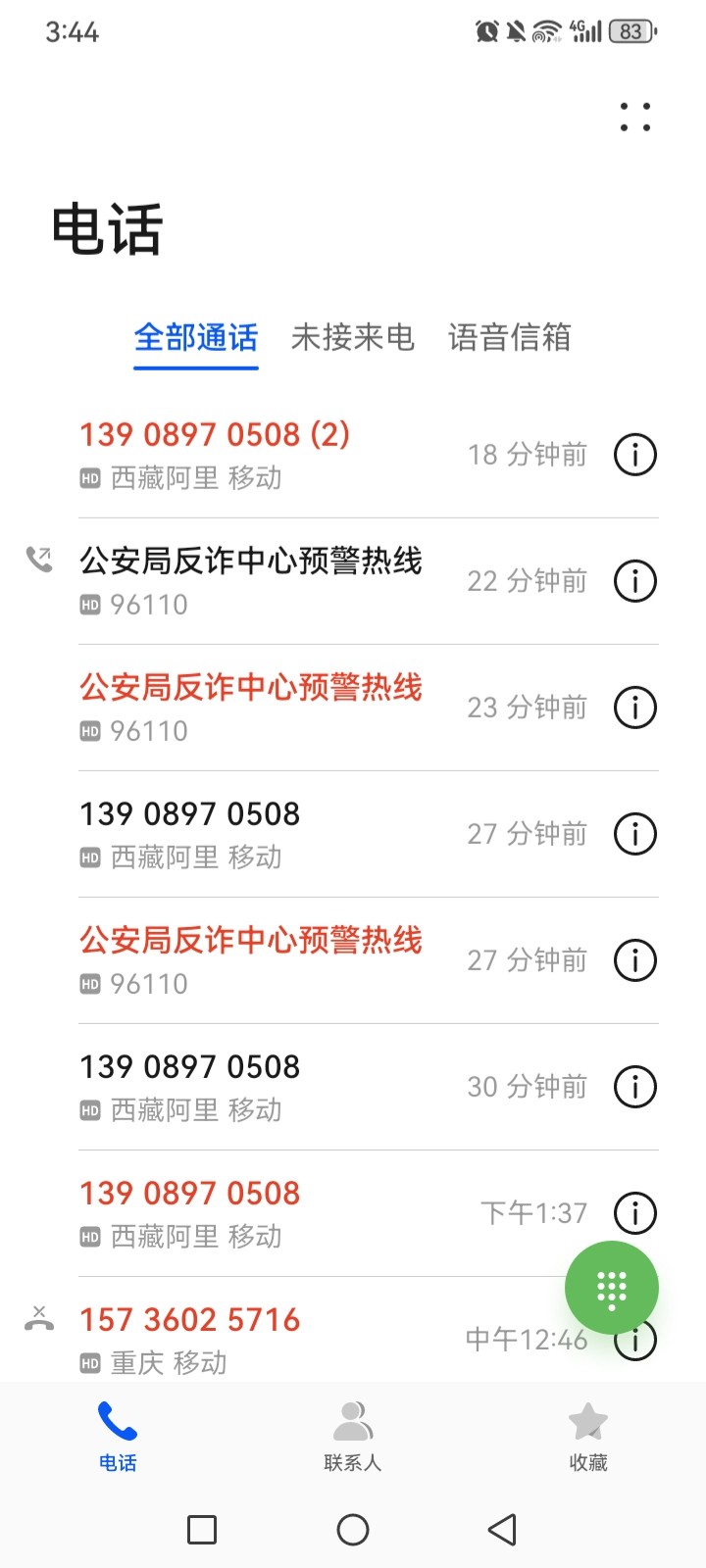706x1568 pixels.
Task: Open info for the call received at 下午1:37
Action: pyautogui.click(x=634, y=1212)
